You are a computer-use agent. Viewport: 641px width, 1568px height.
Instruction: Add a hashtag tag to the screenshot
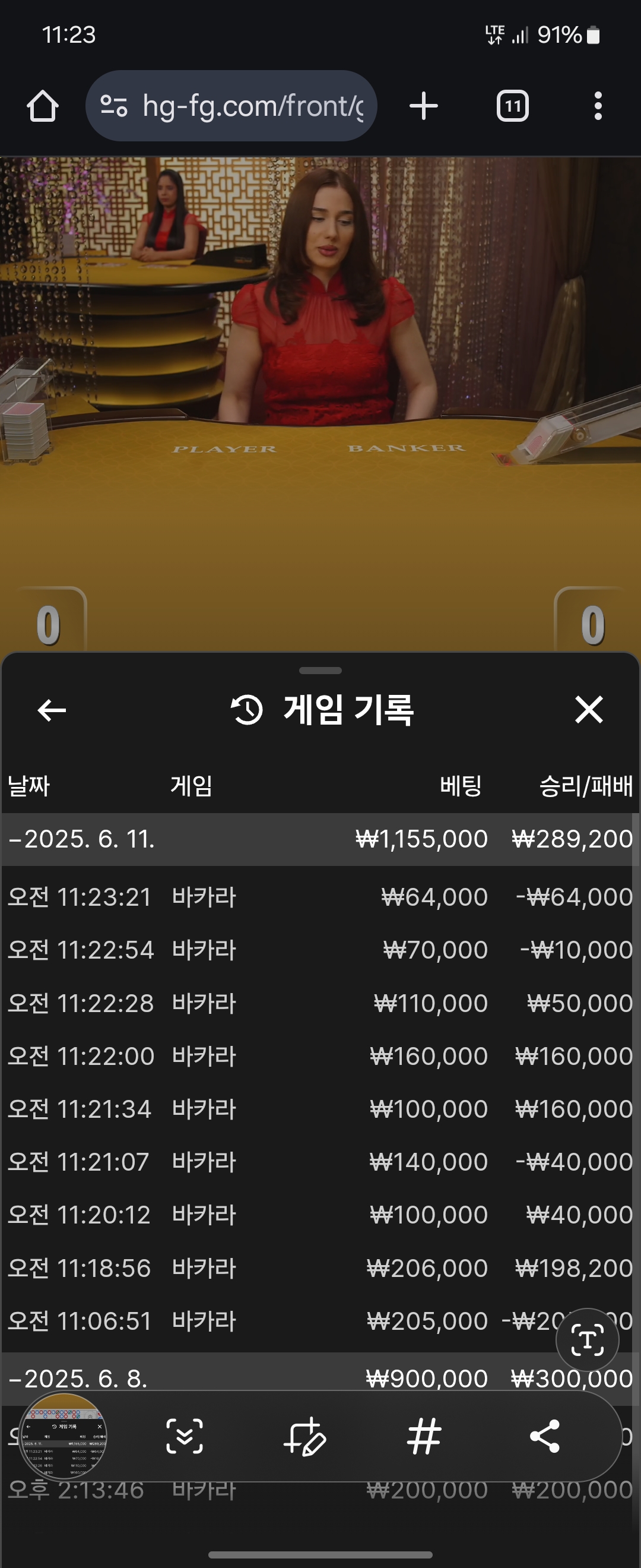coord(424,1437)
